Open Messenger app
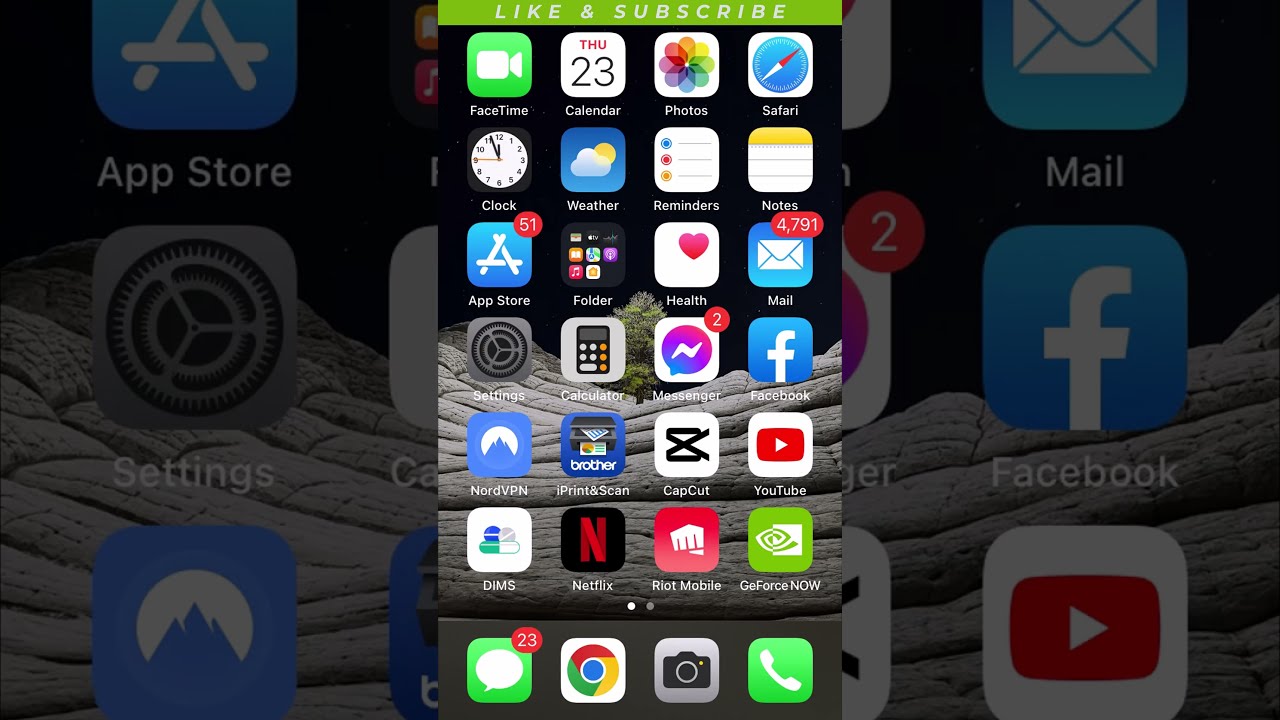Screen dimensions: 1280x720 686,350
